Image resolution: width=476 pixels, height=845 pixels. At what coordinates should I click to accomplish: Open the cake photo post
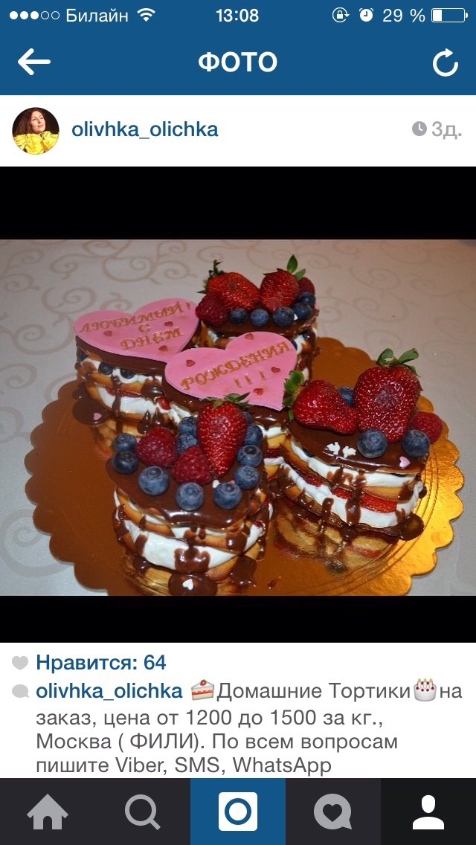tap(238, 417)
